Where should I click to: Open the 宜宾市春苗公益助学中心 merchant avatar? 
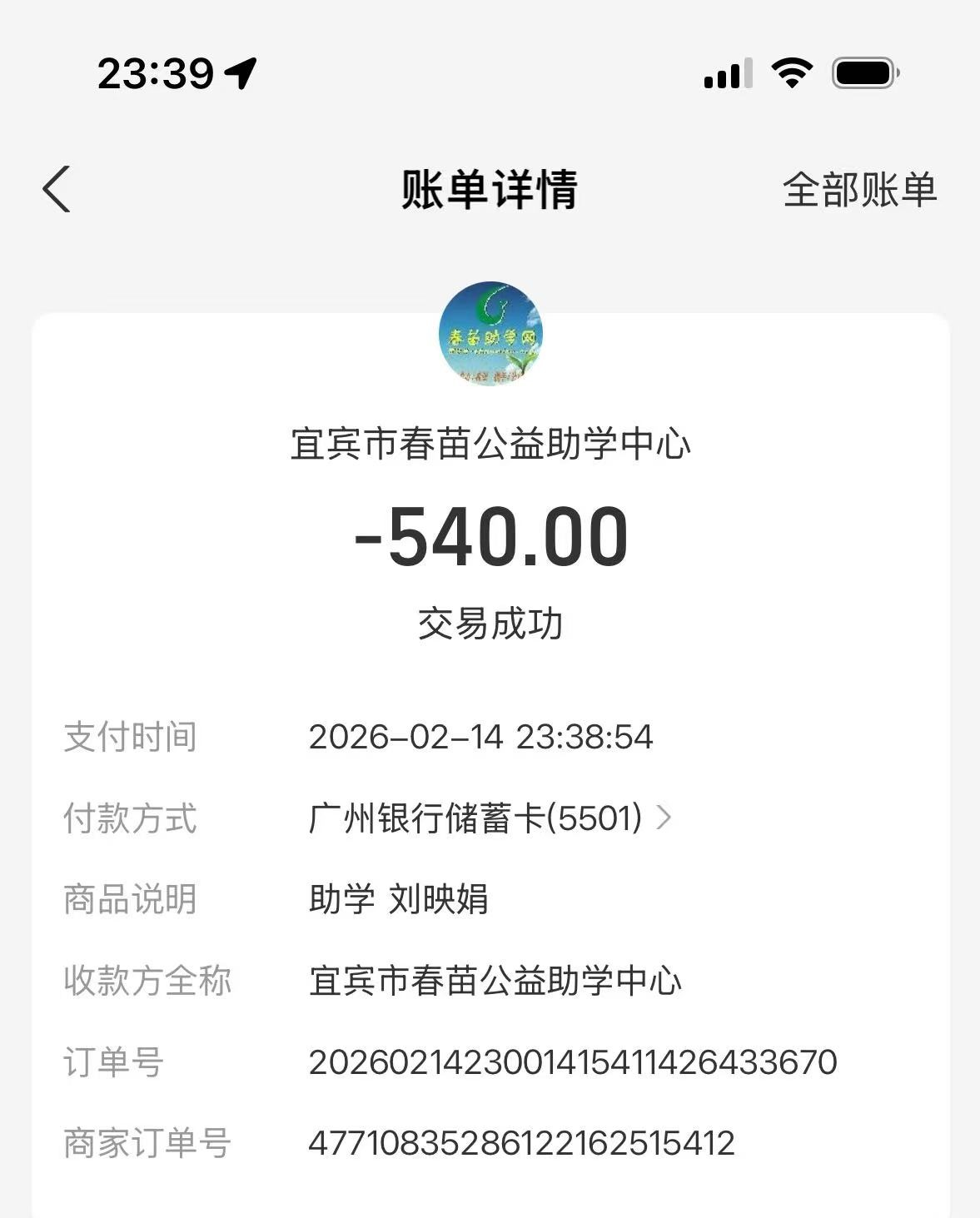(490, 334)
